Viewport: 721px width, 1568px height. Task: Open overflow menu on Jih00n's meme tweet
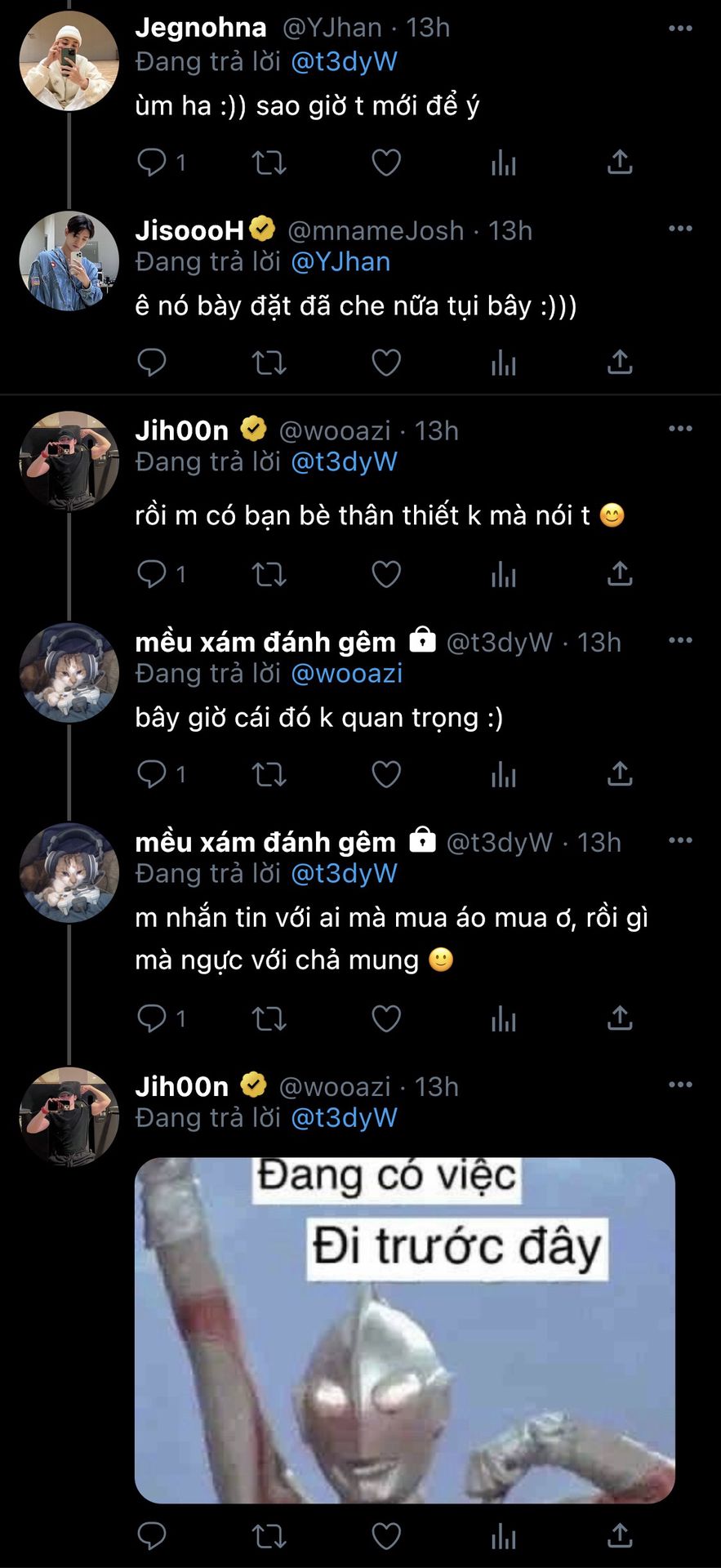(x=679, y=1085)
